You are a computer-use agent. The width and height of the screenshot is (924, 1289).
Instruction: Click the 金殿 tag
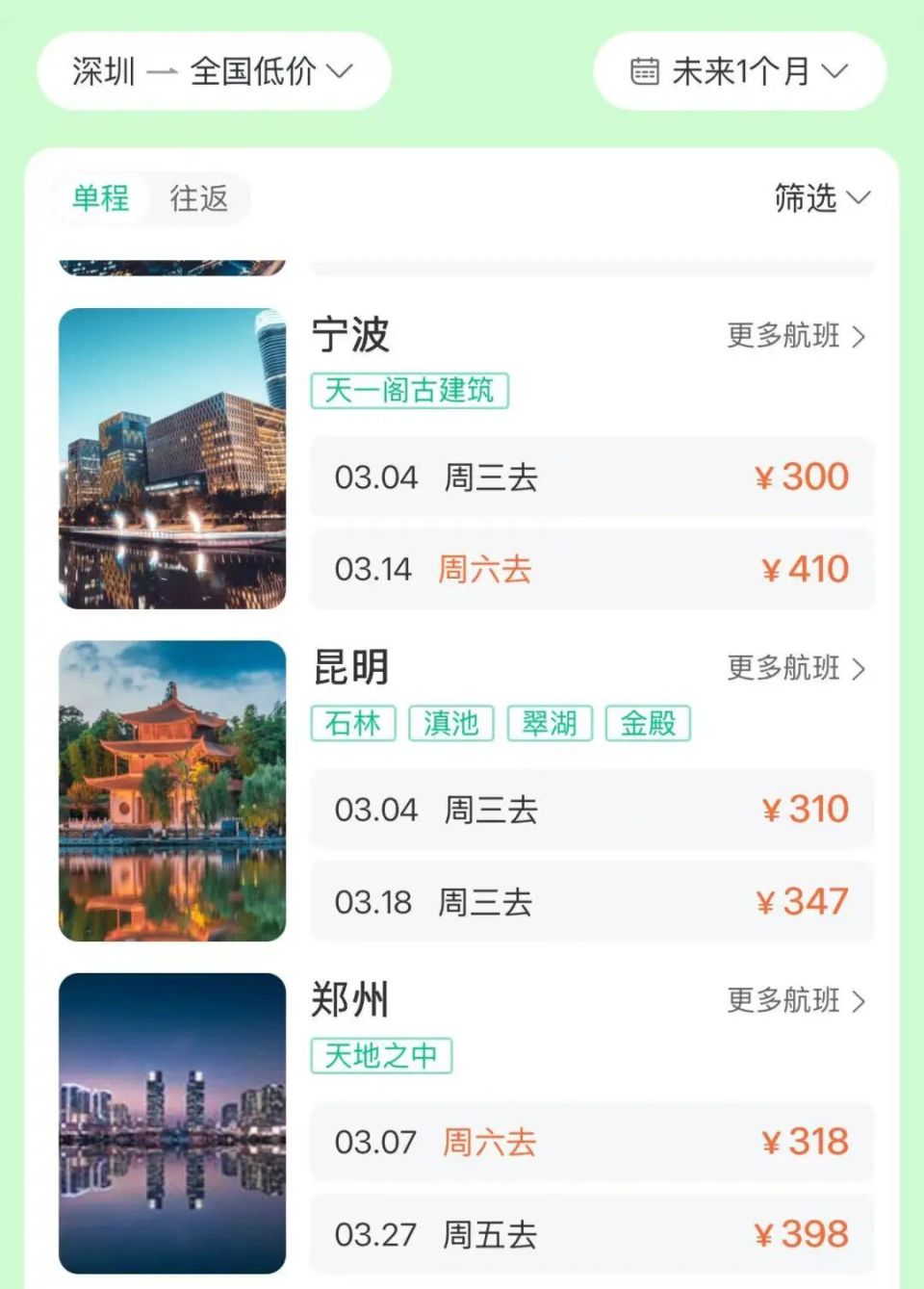tap(648, 723)
